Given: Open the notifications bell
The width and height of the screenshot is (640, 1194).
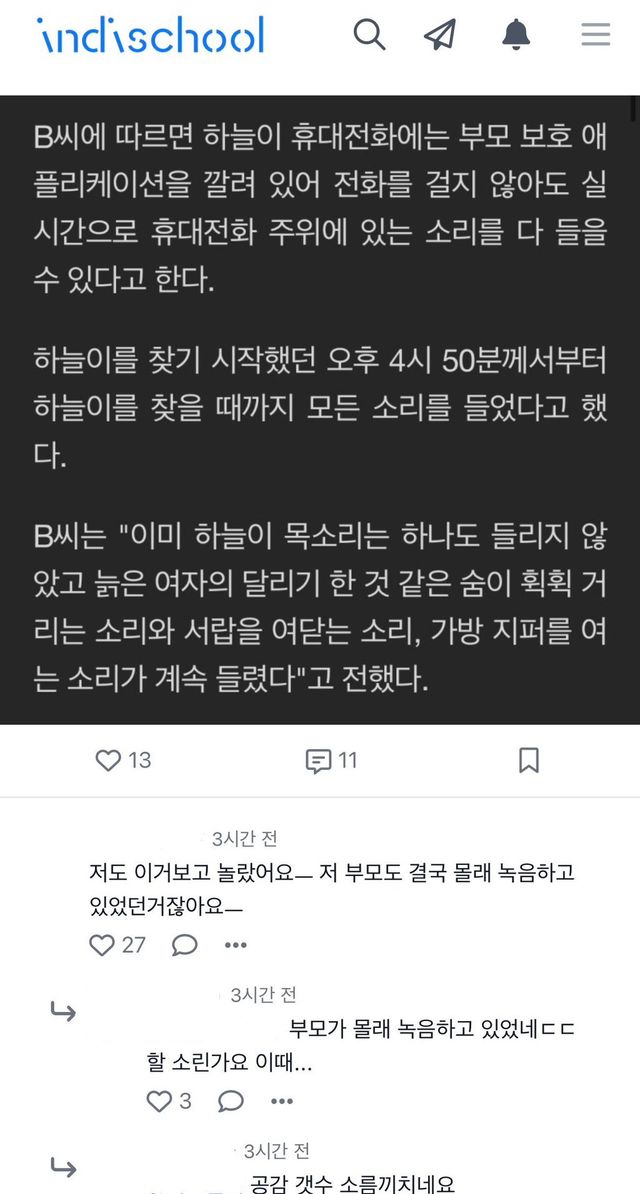Looking at the screenshot, I should click(x=516, y=35).
